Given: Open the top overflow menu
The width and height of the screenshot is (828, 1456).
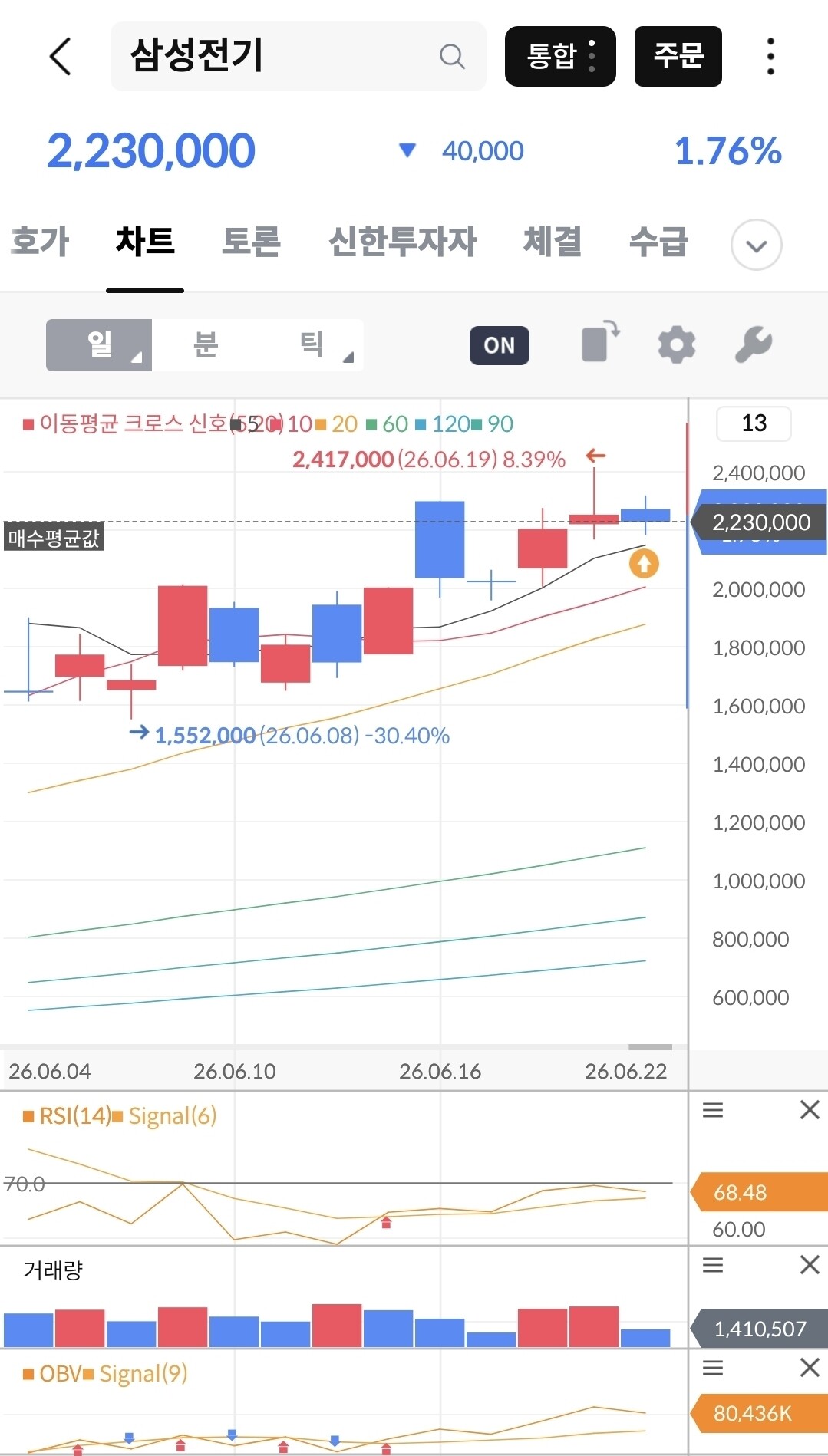Looking at the screenshot, I should (770, 56).
